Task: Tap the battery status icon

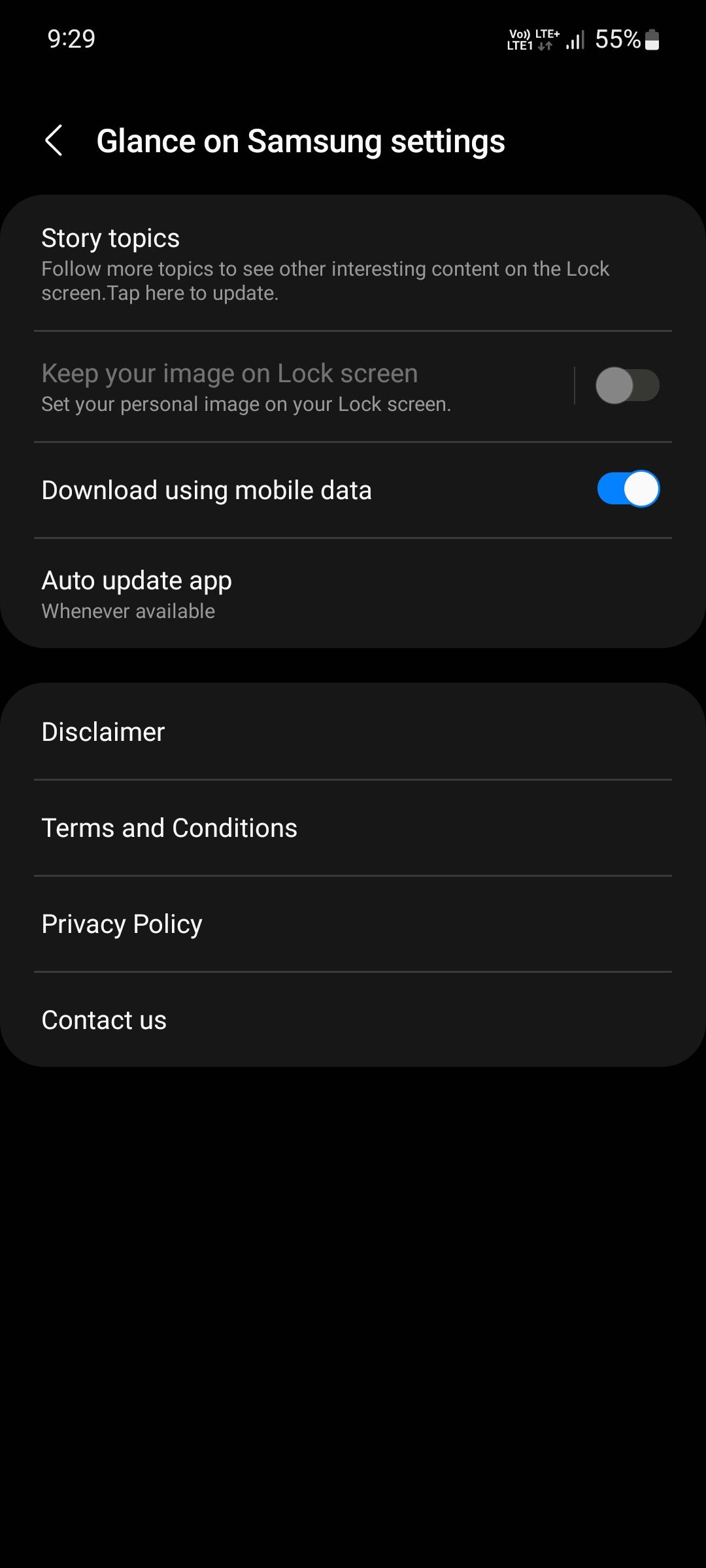Action: (652, 40)
